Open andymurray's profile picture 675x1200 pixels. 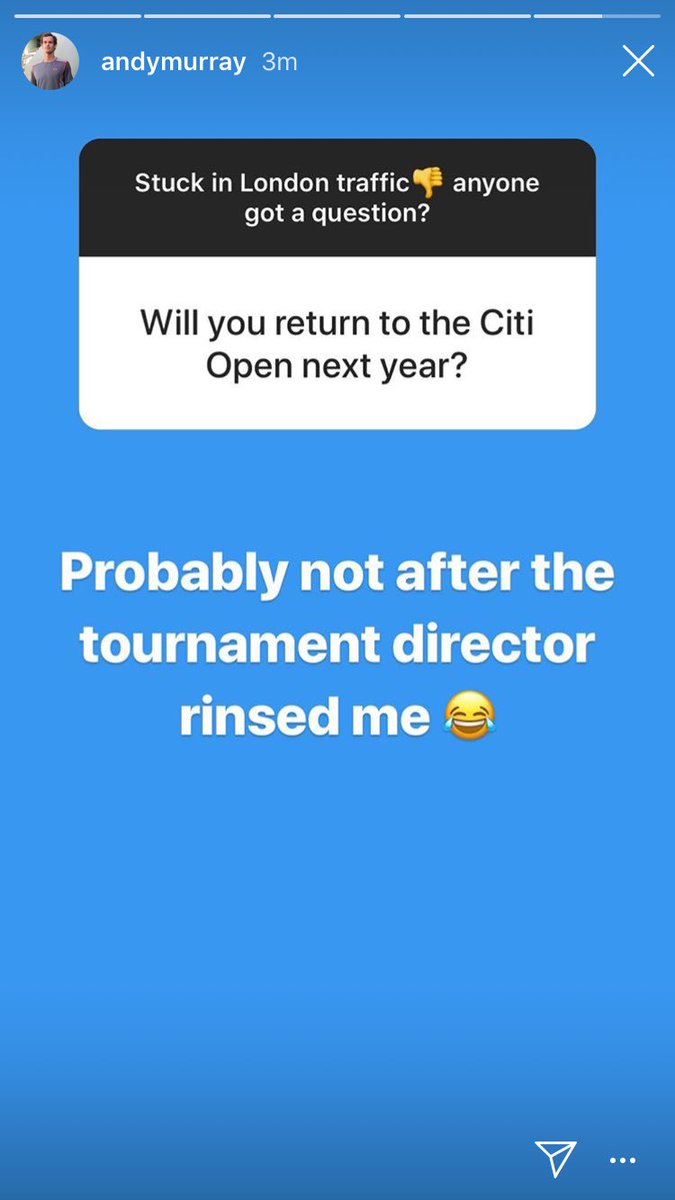[50, 62]
